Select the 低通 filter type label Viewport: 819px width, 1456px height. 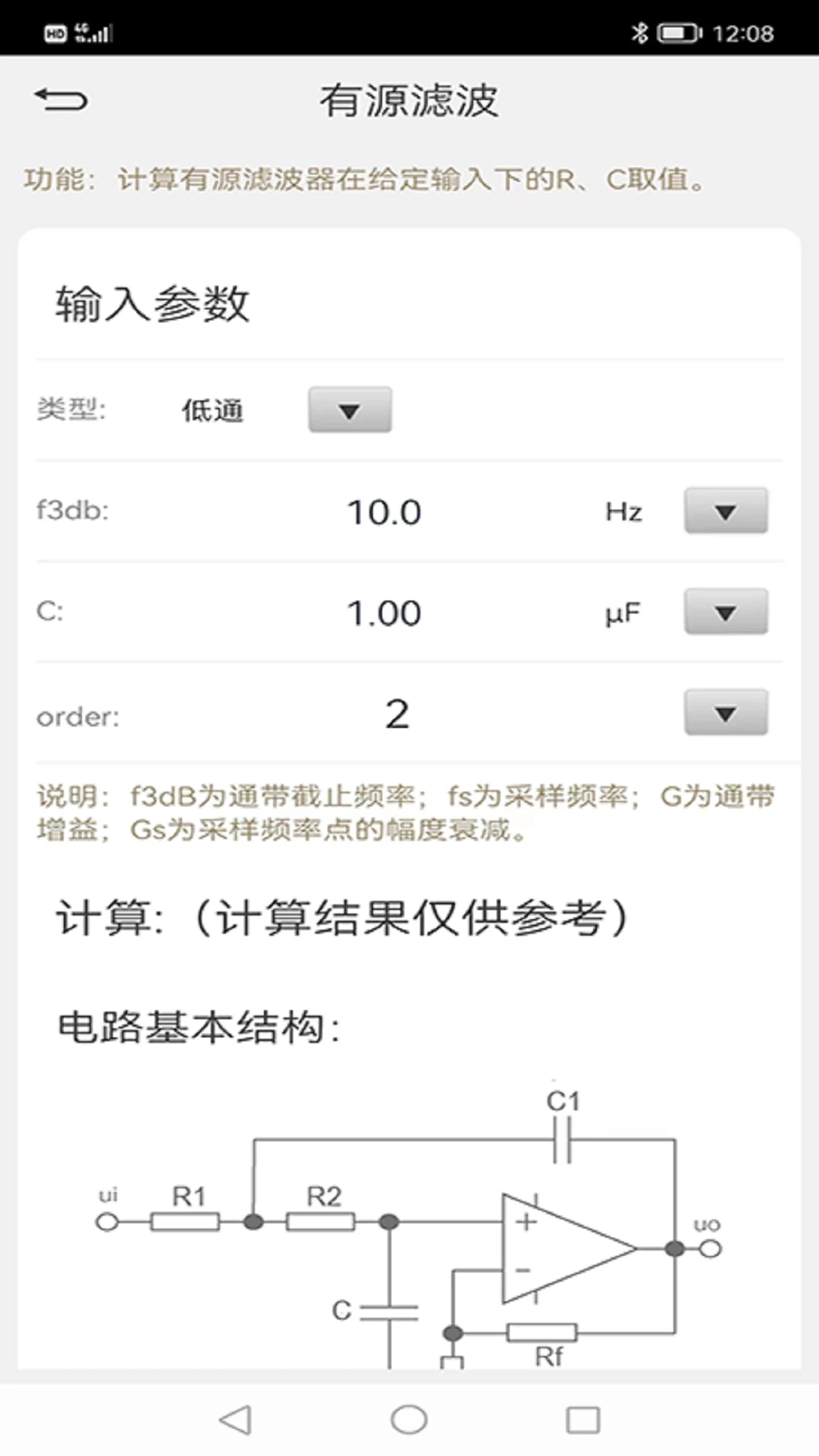click(212, 409)
